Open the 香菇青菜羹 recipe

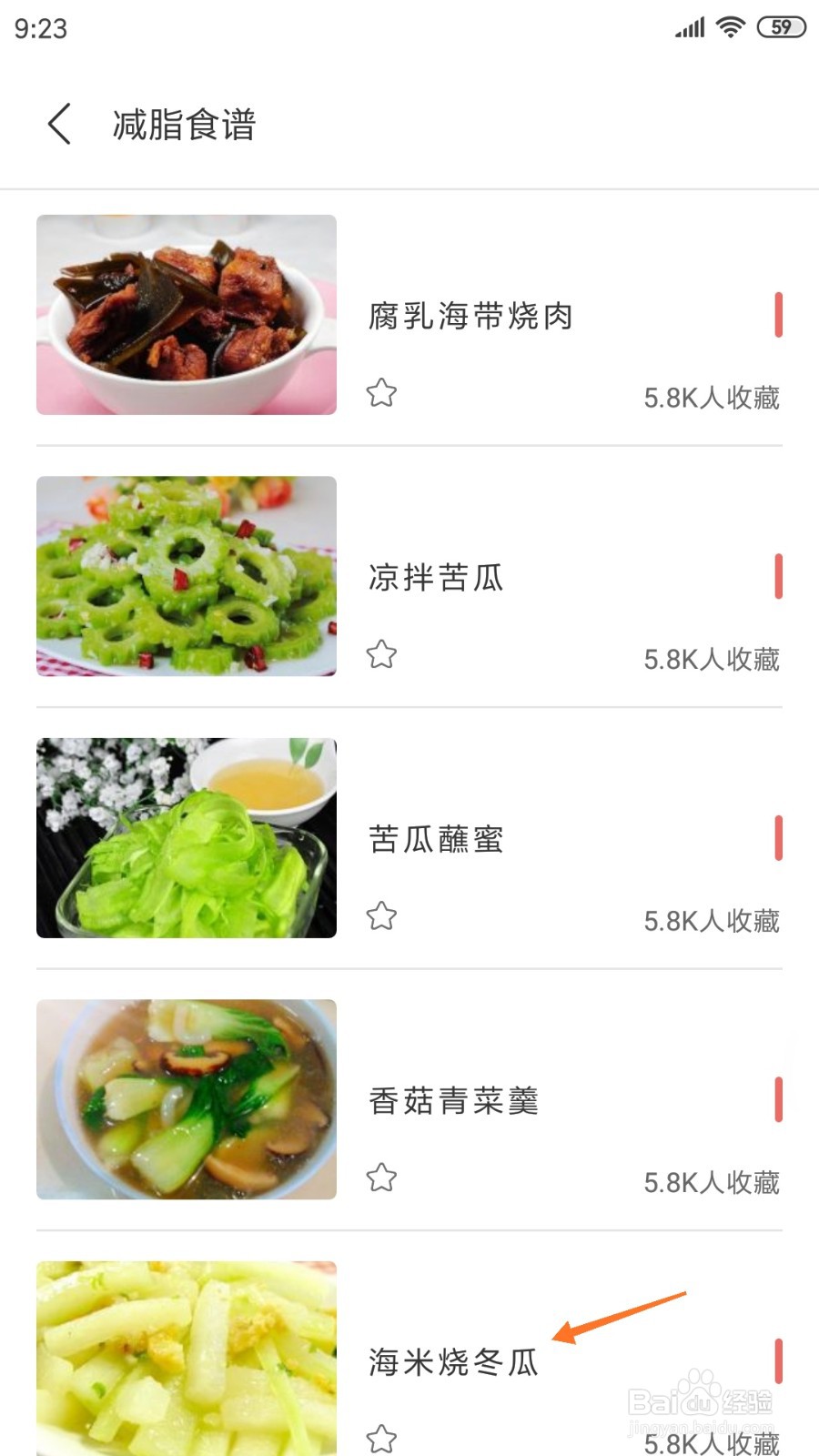coord(453,1101)
